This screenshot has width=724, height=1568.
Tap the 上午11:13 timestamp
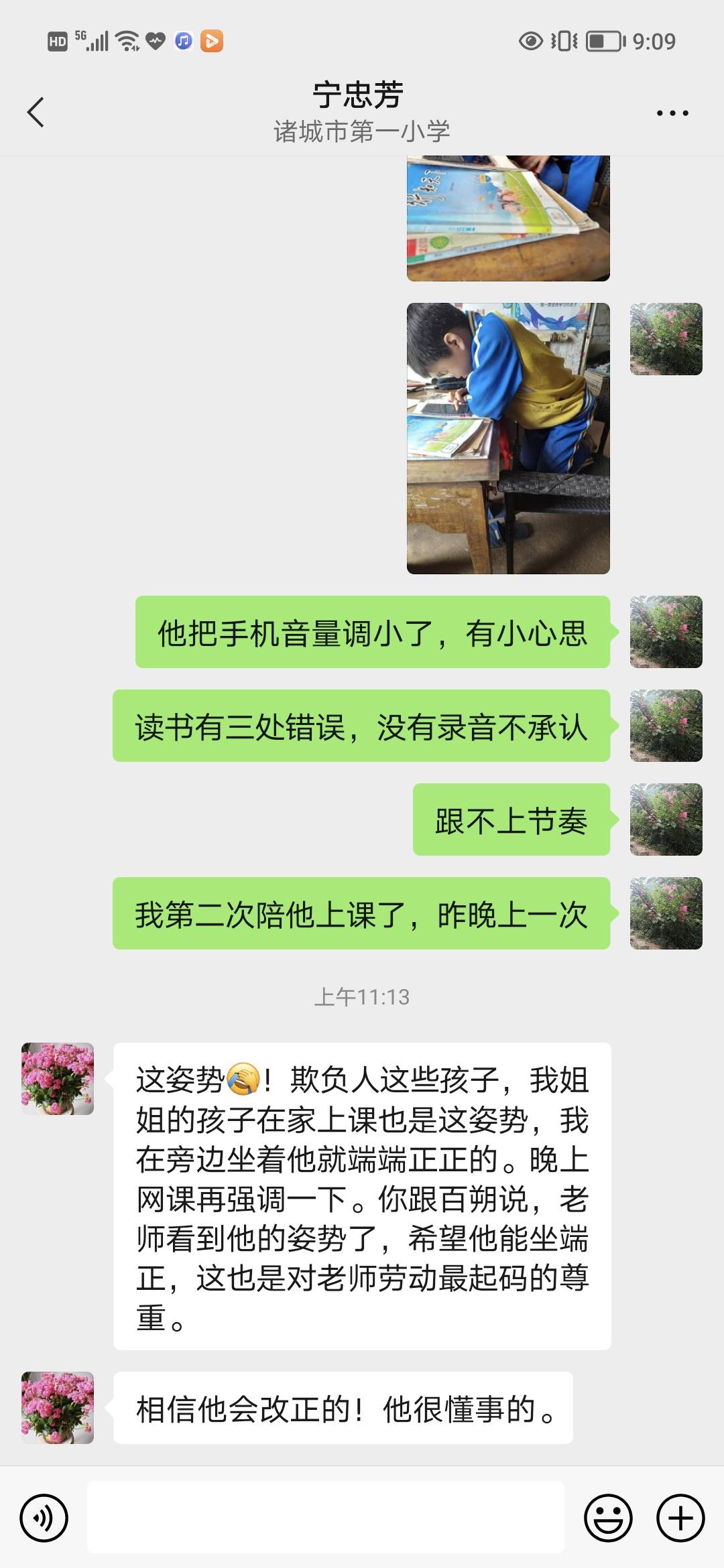362,996
